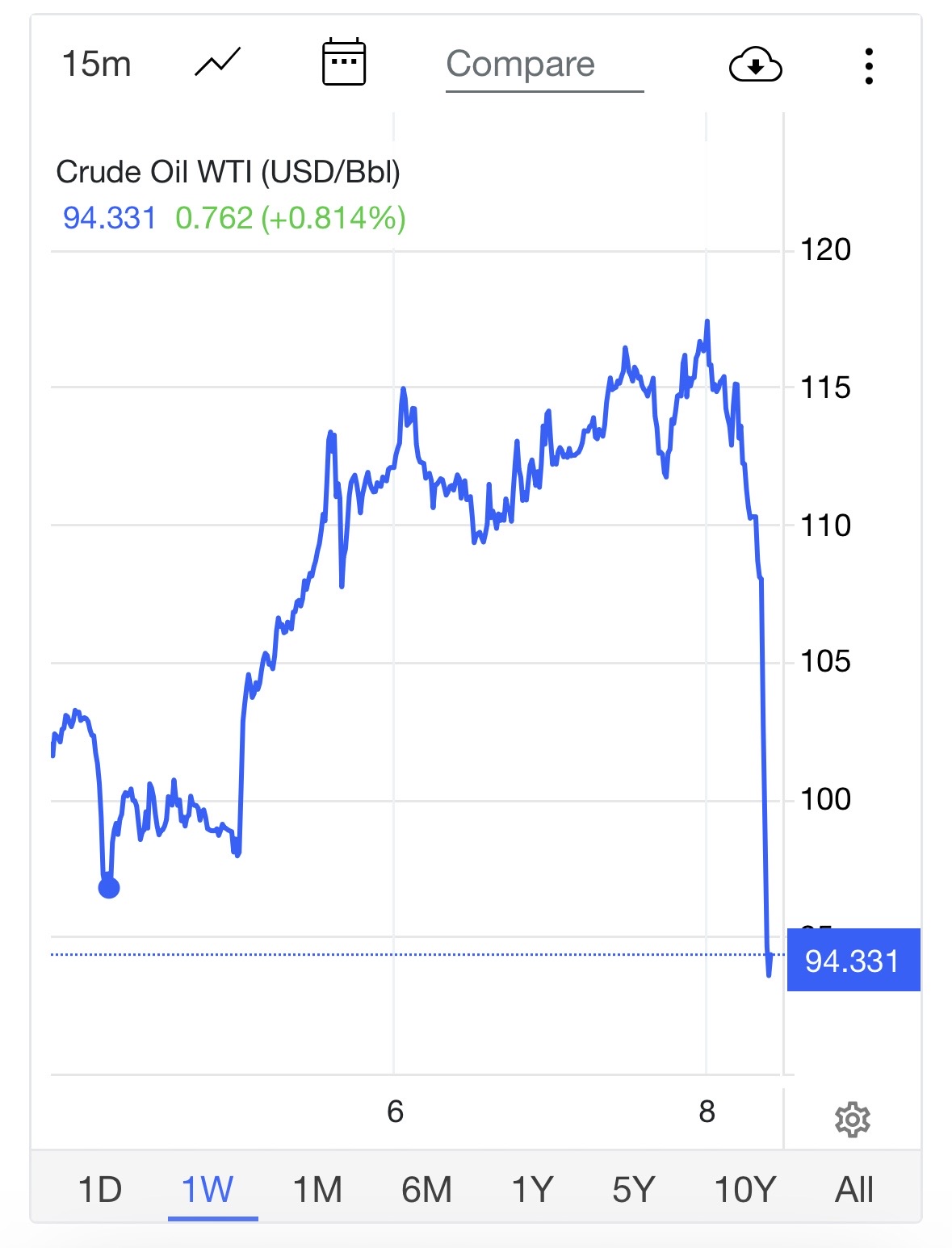Viewport: 952px width, 1248px height.
Task: Open the calendar date picker
Action: click(344, 63)
